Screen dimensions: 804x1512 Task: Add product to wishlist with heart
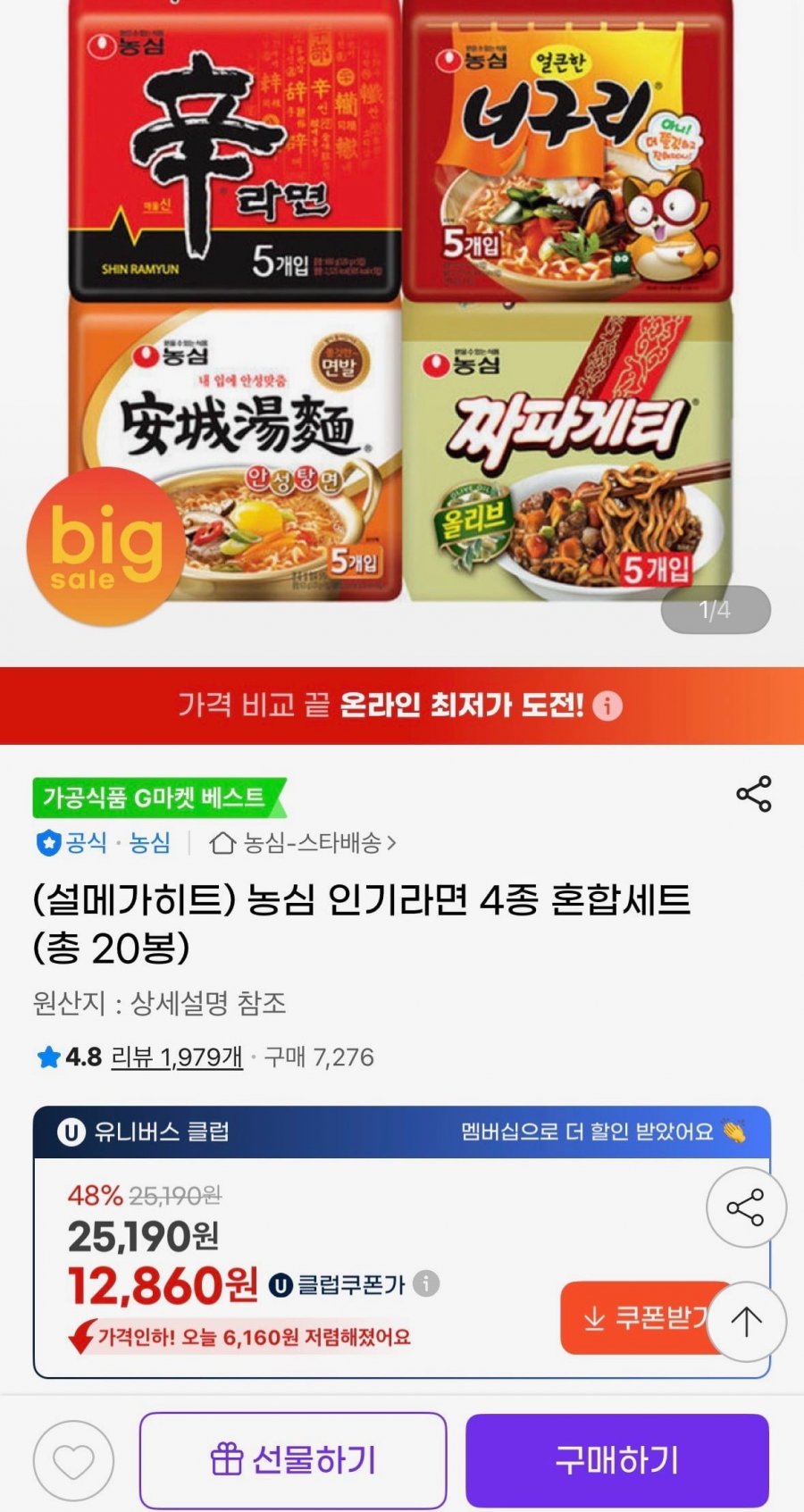(73, 1461)
